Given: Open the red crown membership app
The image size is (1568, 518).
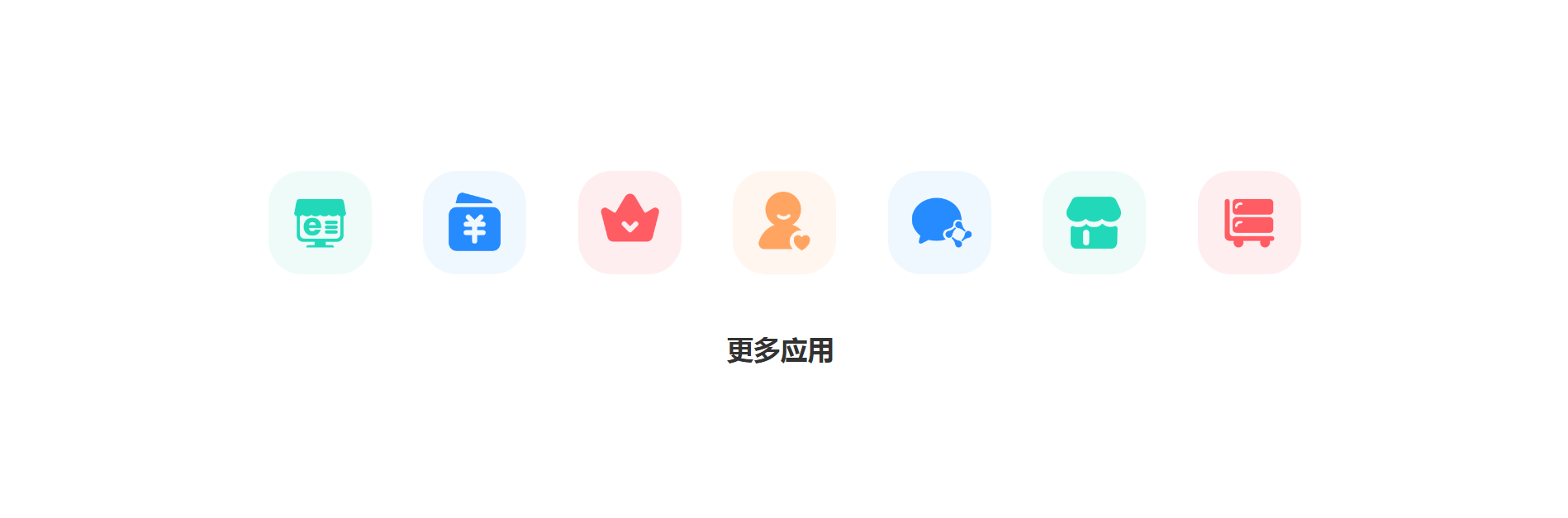Looking at the screenshot, I should pos(630,222).
